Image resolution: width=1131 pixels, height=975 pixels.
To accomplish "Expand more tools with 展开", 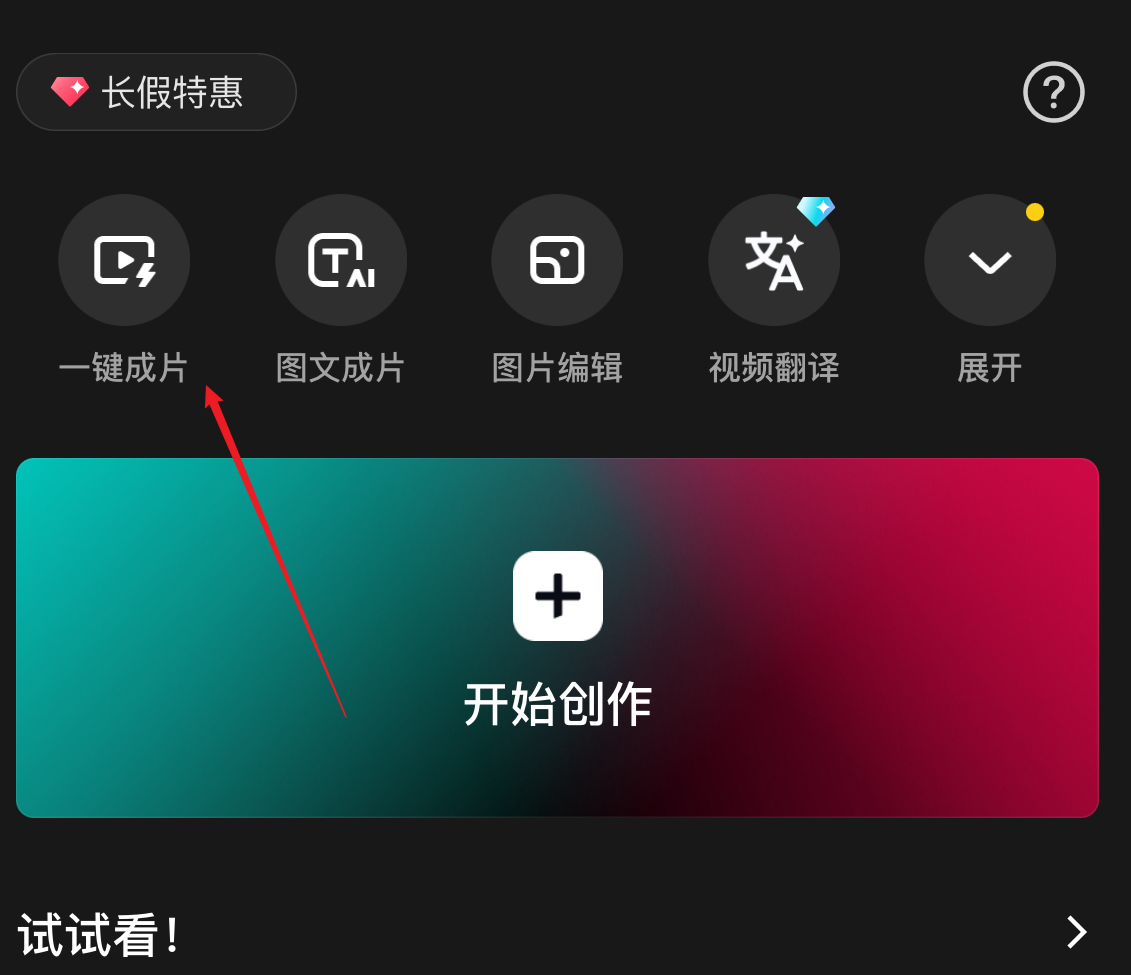I will pyautogui.click(x=990, y=261).
